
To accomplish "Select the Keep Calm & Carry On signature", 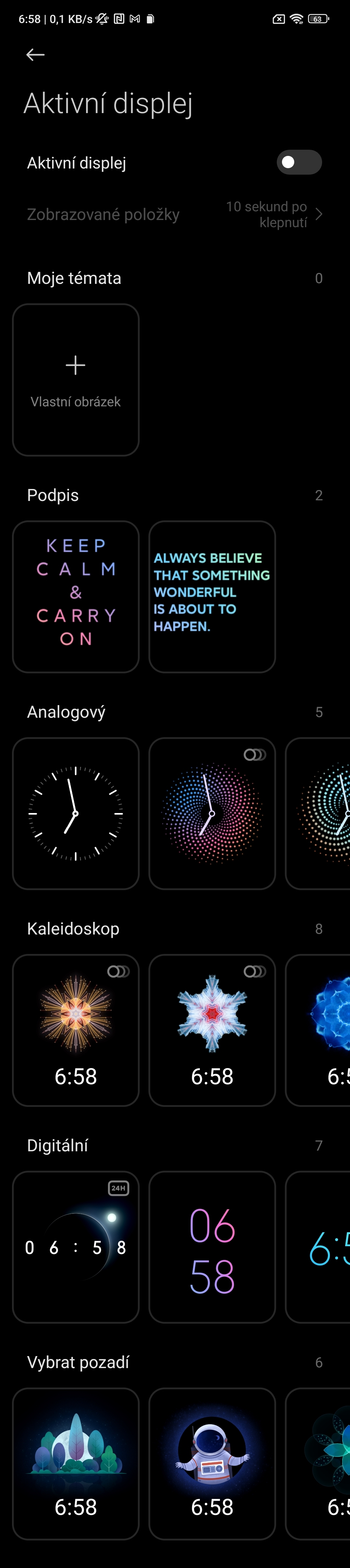I will [x=76, y=597].
